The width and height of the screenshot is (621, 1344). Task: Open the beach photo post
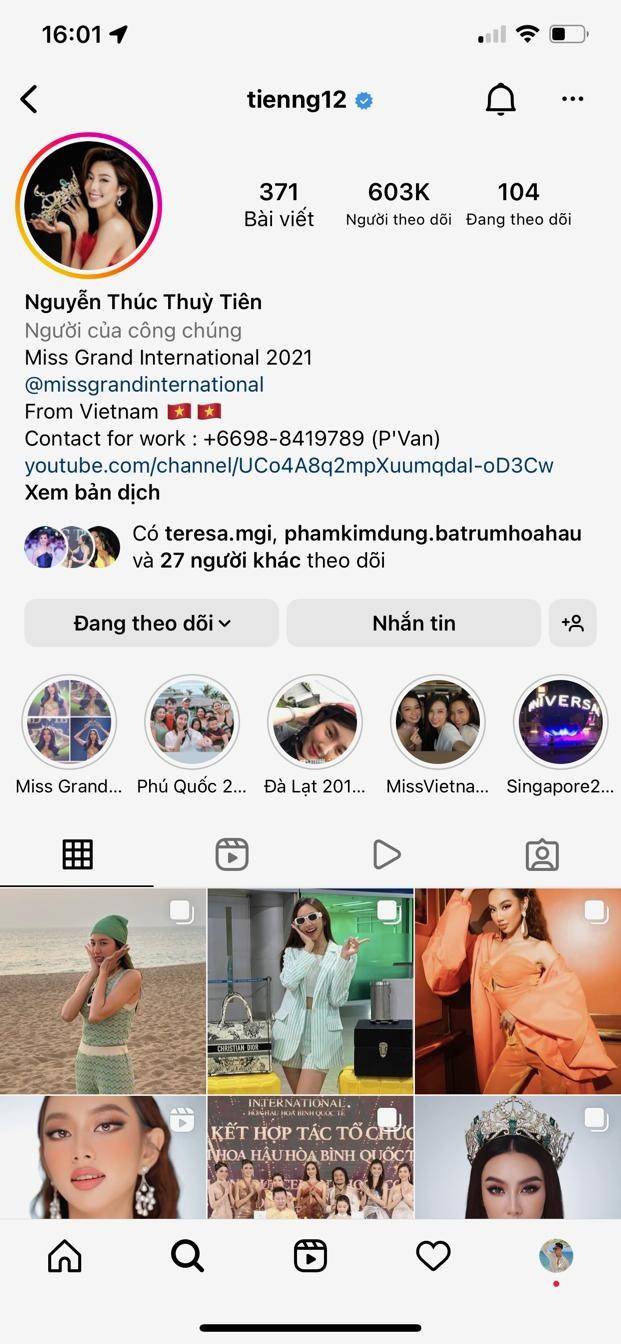(102, 991)
